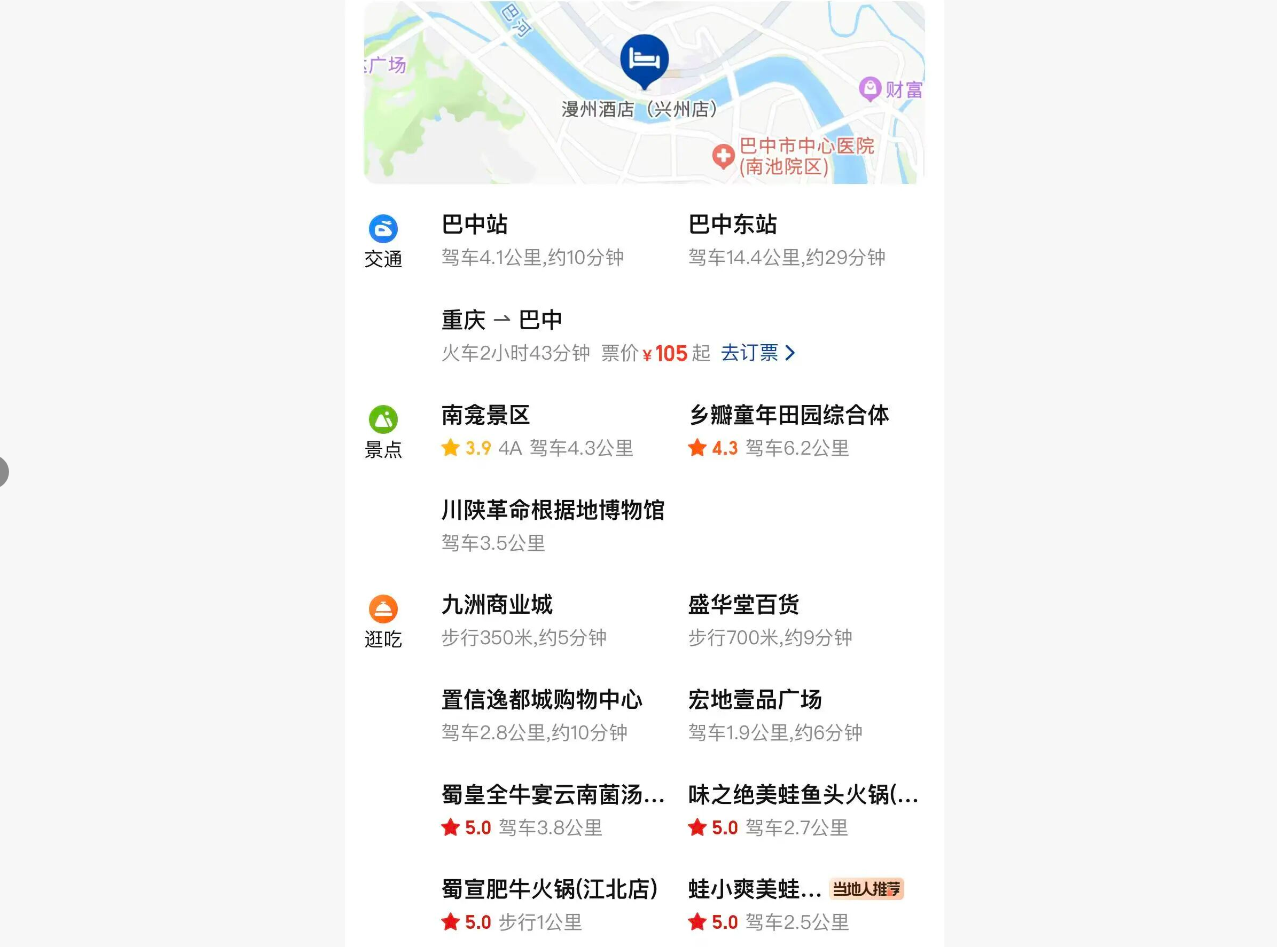View 蜀皇全牛宴云南菌汤 restaurant
Viewport: 1277px width, 947px height.
[552, 796]
